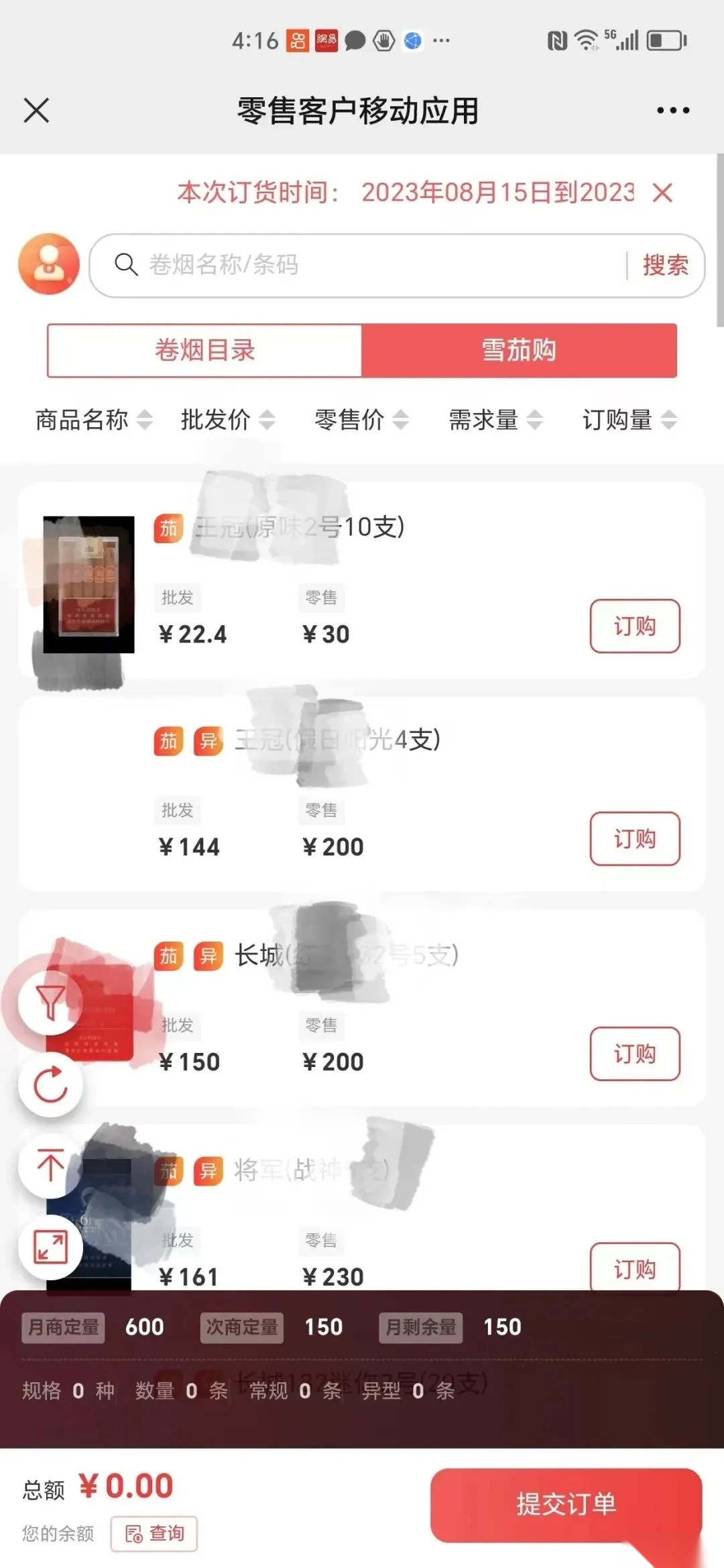Viewport: 724px width, 1568px height.
Task: Sort the list by 商品名称
Action: point(94,420)
